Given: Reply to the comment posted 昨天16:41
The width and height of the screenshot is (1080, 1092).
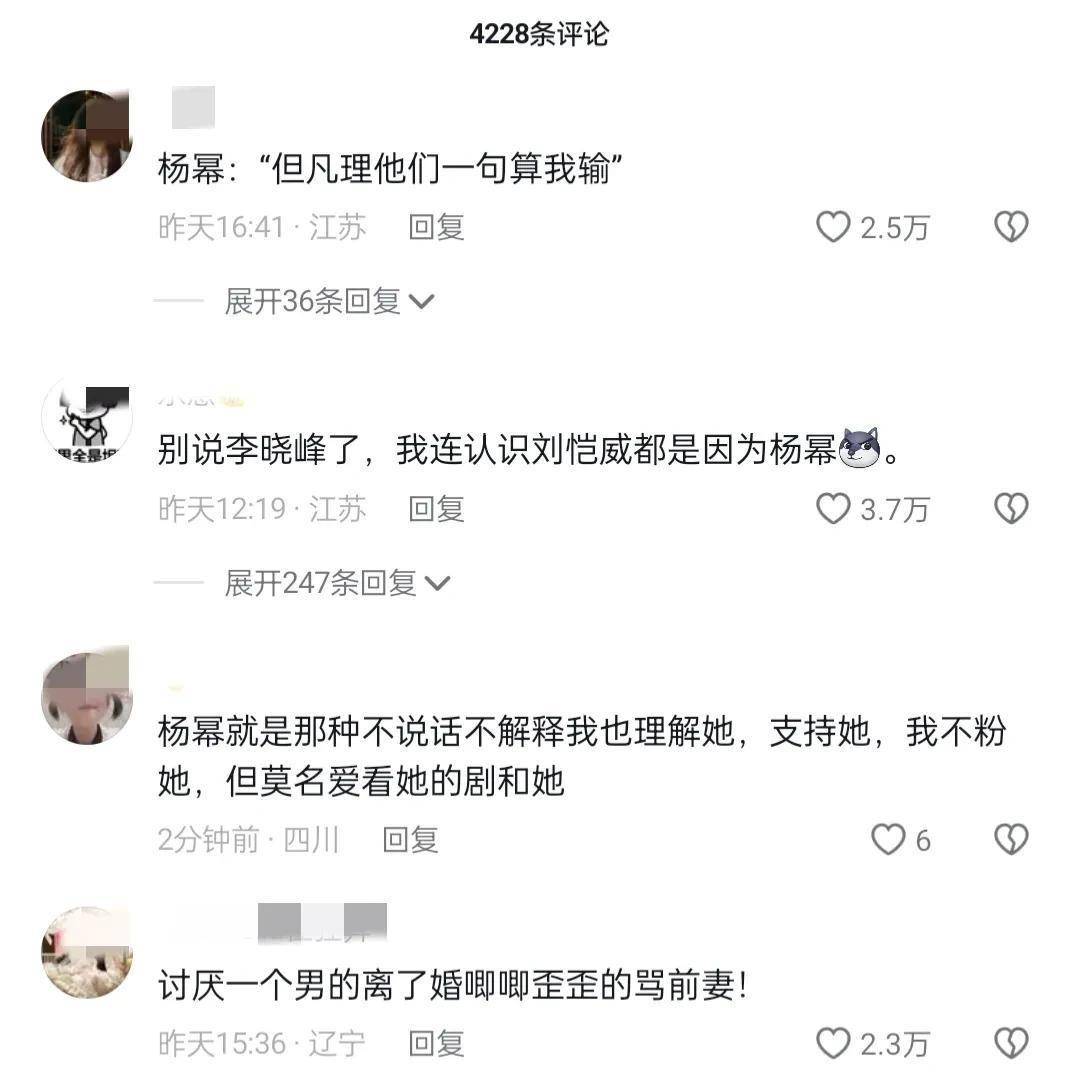Looking at the screenshot, I should point(436,228).
